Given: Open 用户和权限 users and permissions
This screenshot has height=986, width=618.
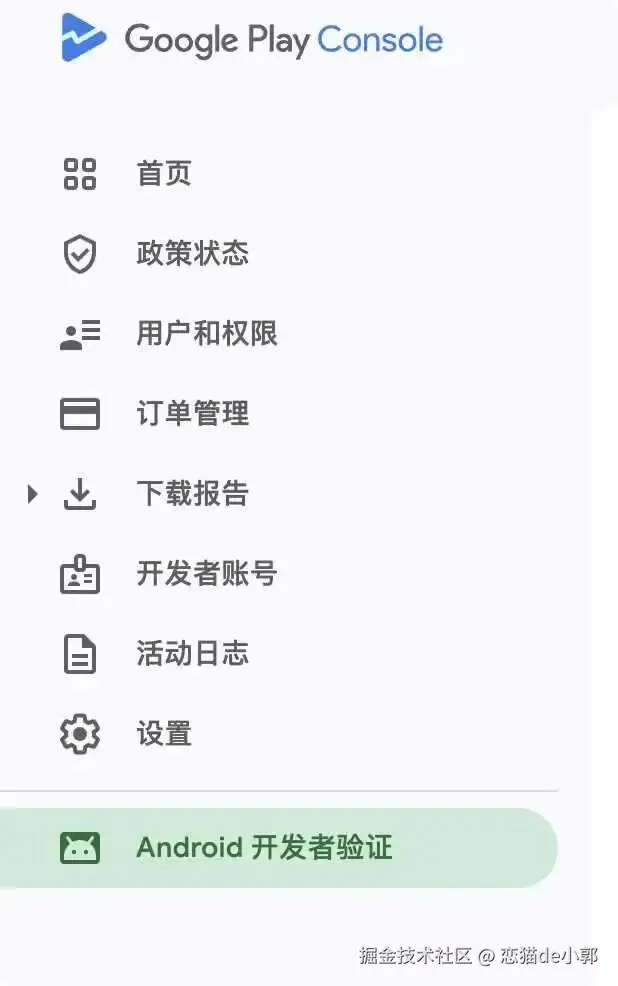Looking at the screenshot, I should tap(206, 334).
